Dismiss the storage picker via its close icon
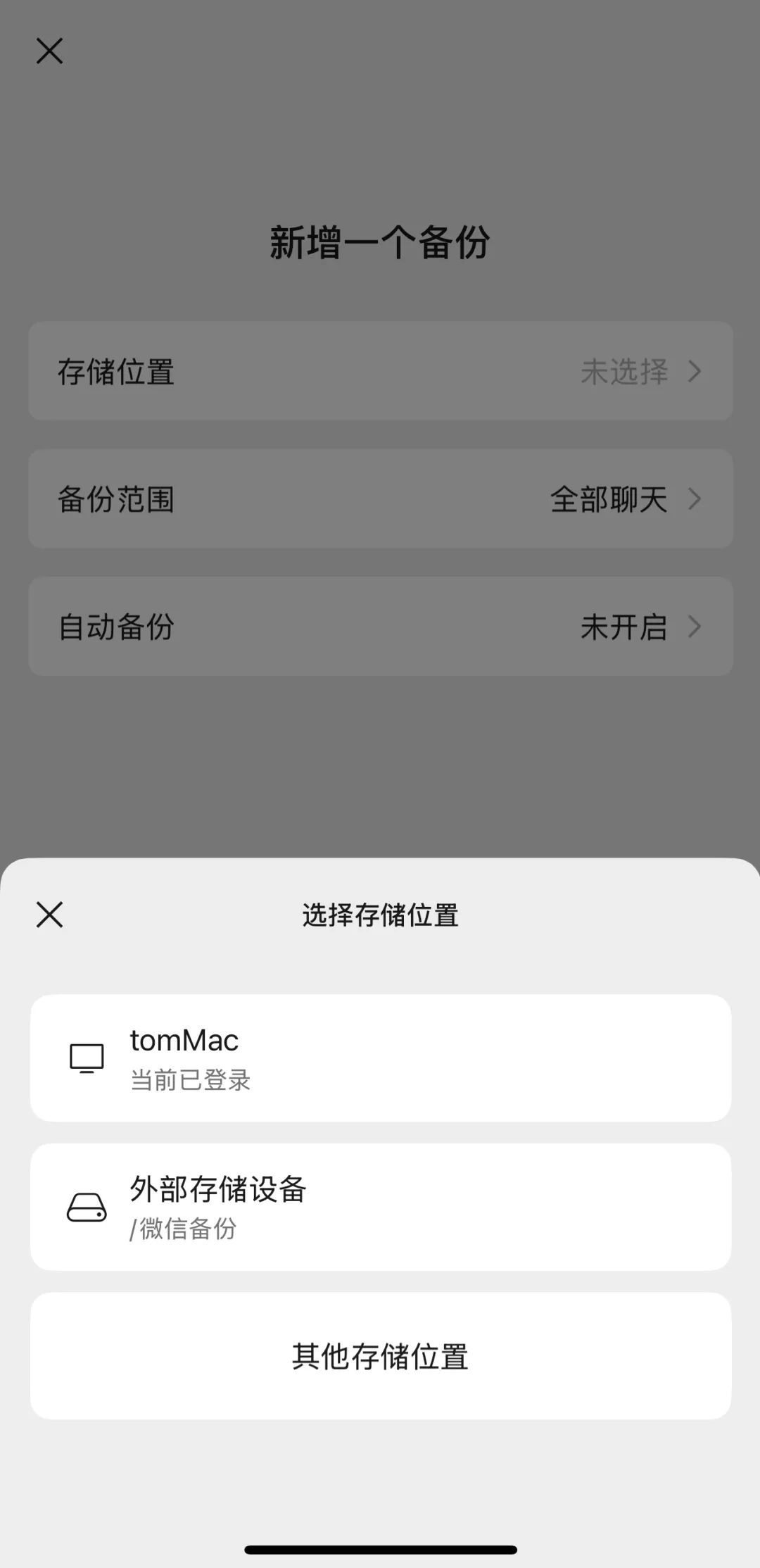This screenshot has width=760, height=1568. tap(48, 914)
